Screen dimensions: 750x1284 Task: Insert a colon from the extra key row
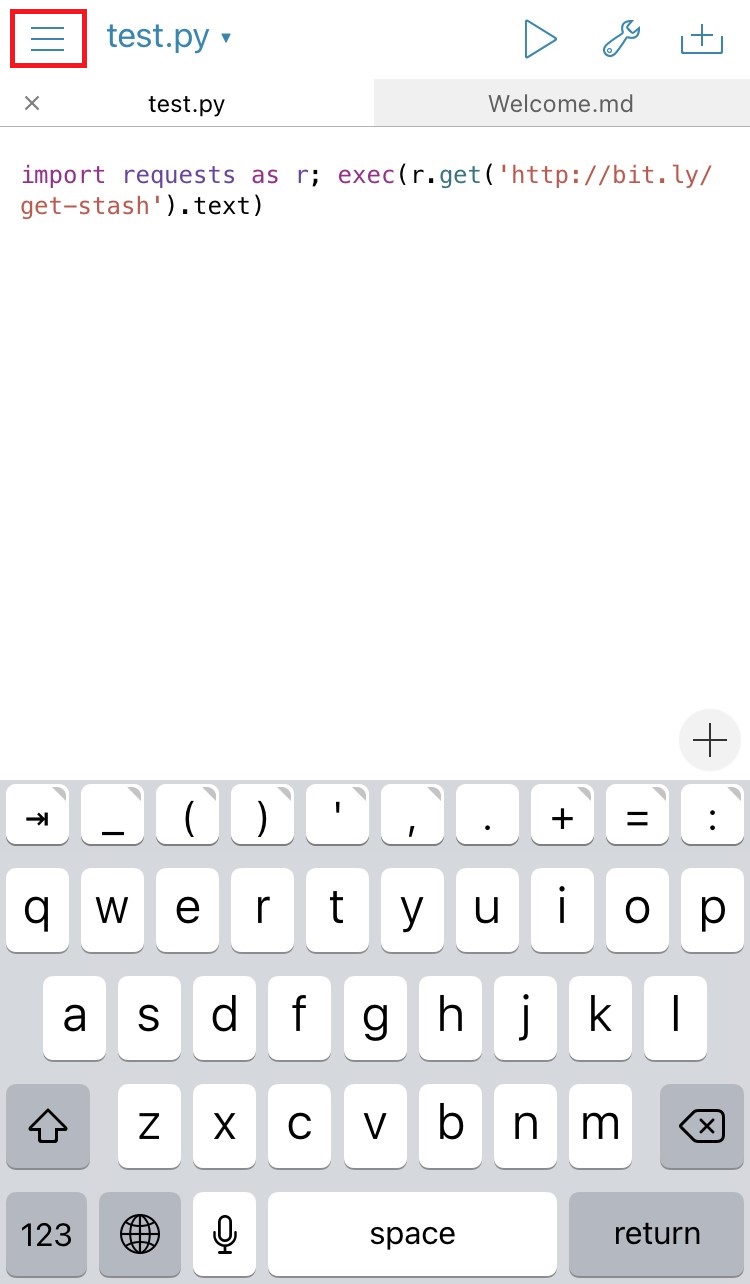click(x=712, y=819)
